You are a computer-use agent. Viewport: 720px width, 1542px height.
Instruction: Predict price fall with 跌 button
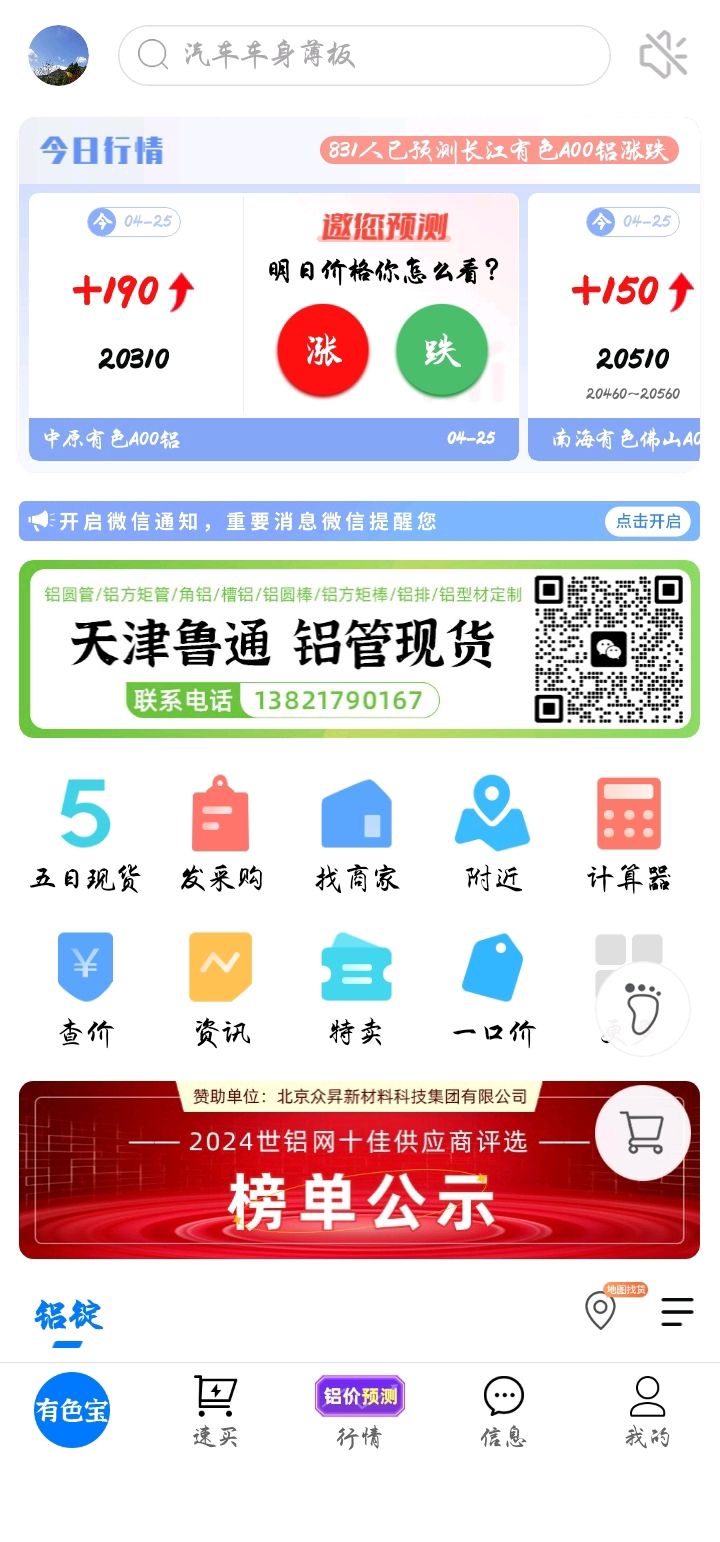(x=442, y=351)
